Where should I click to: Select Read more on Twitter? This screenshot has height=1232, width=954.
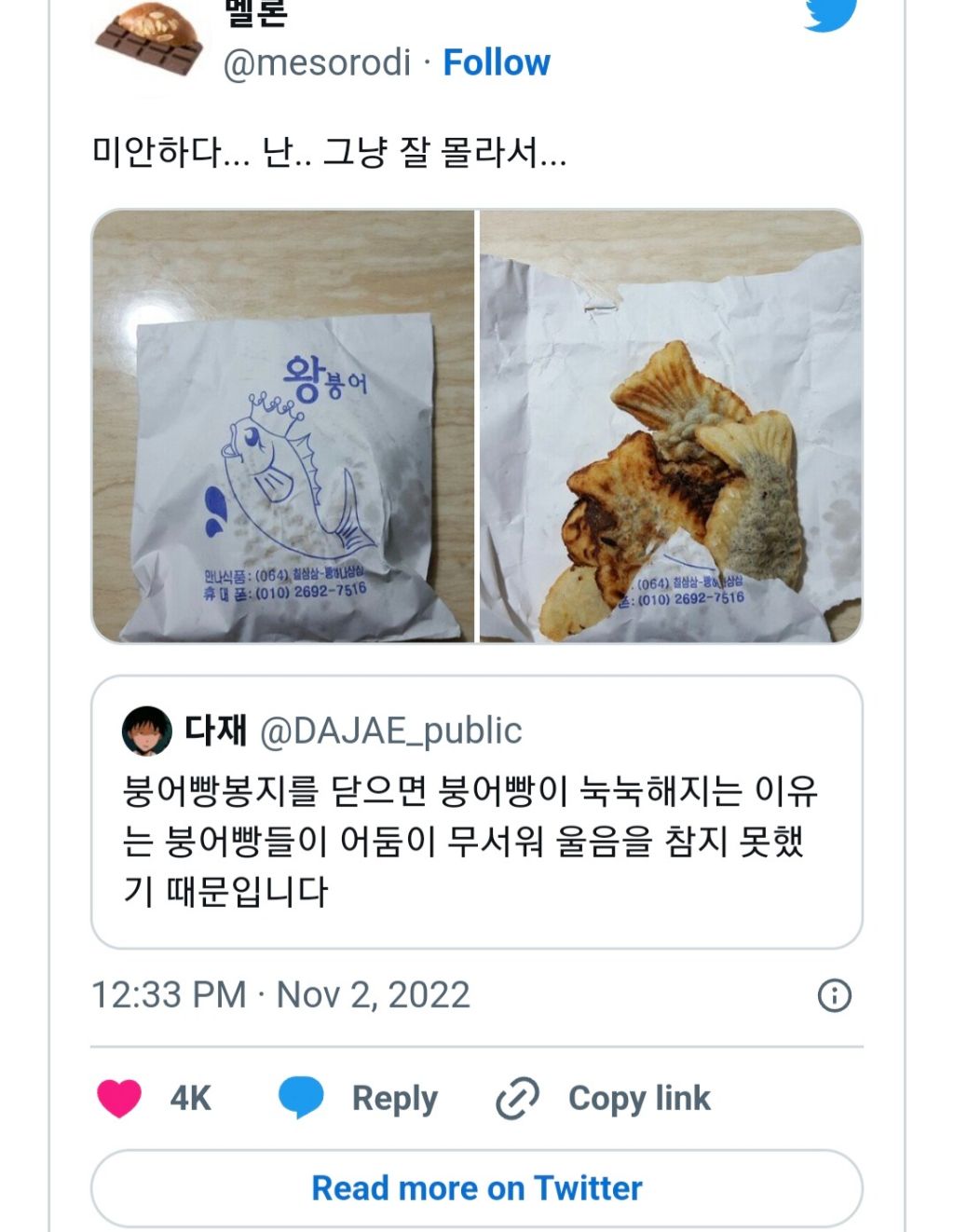tap(476, 1188)
